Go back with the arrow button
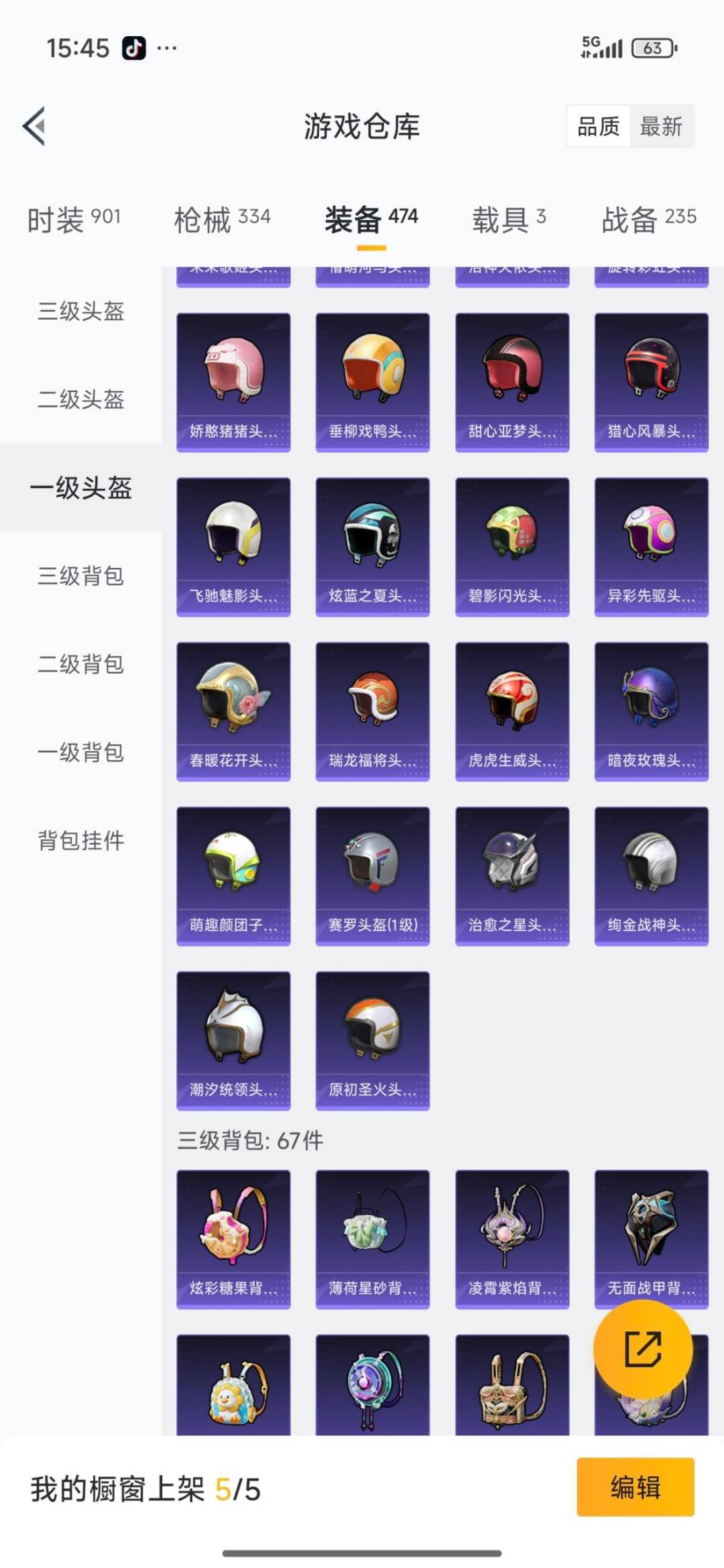This screenshot has width=724, height=1568. tap(32, 127)
